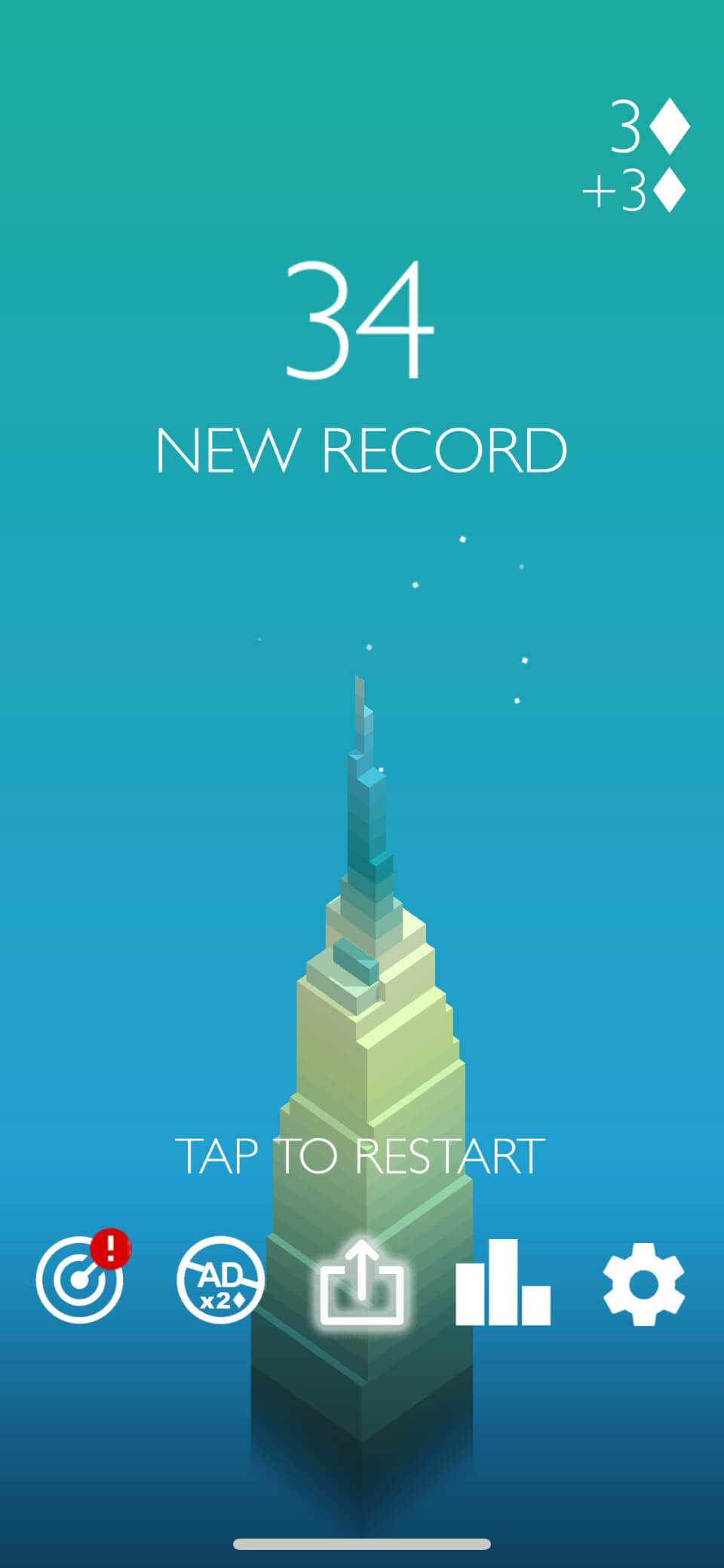This screenshot has width=724, height=1568.
Task: Open the missions target icon
Action: [78, 1280]
